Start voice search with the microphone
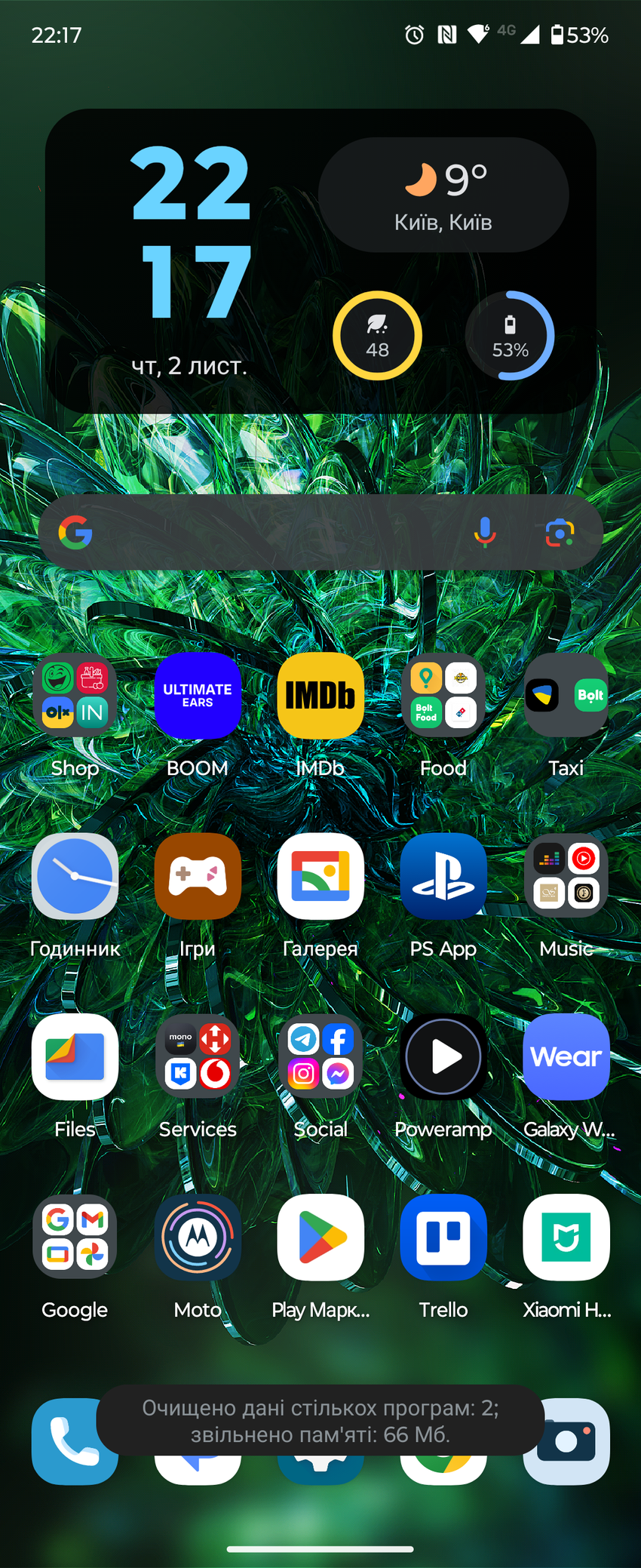The image size is (641, 1568). click(485, 533)
